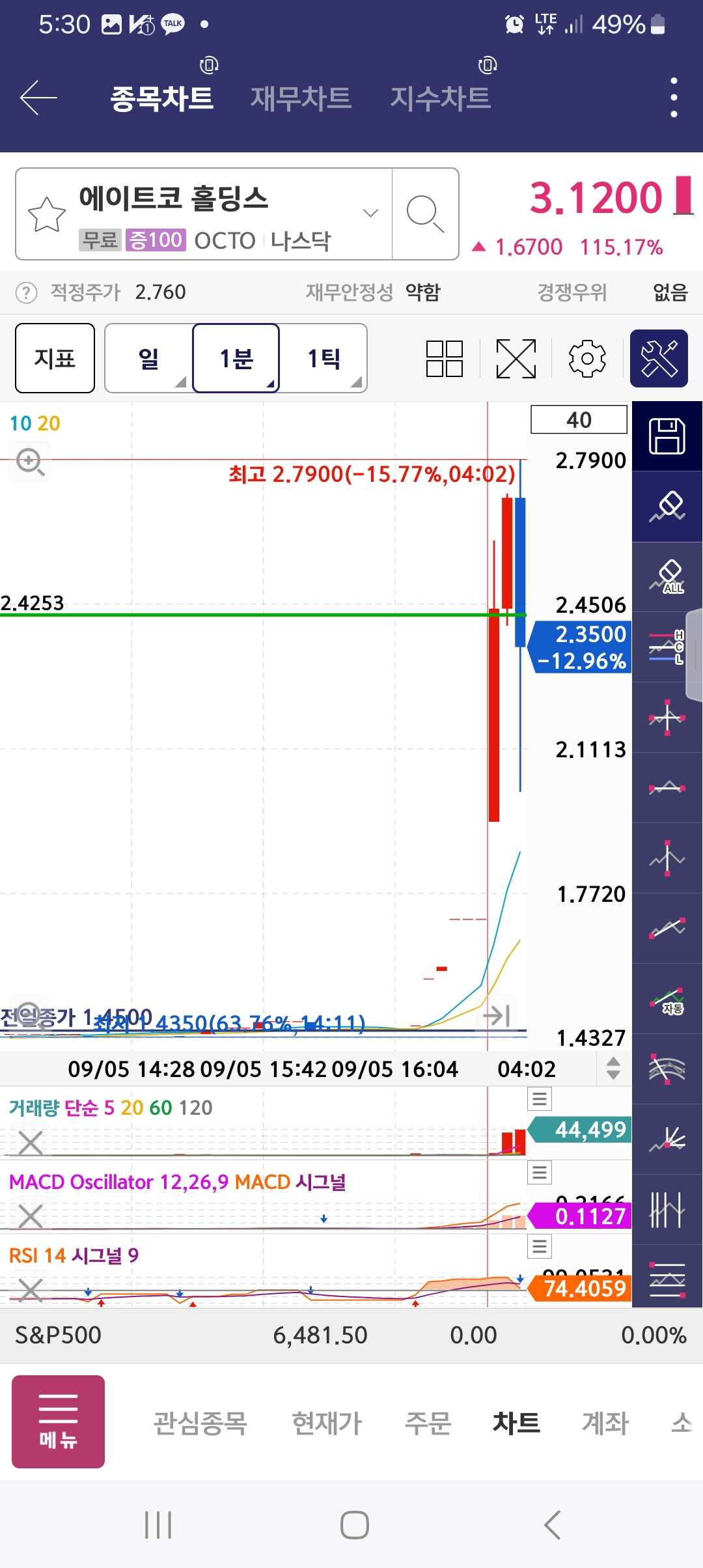
Task: Expand the chart to full screen
Action: (516, 358)
